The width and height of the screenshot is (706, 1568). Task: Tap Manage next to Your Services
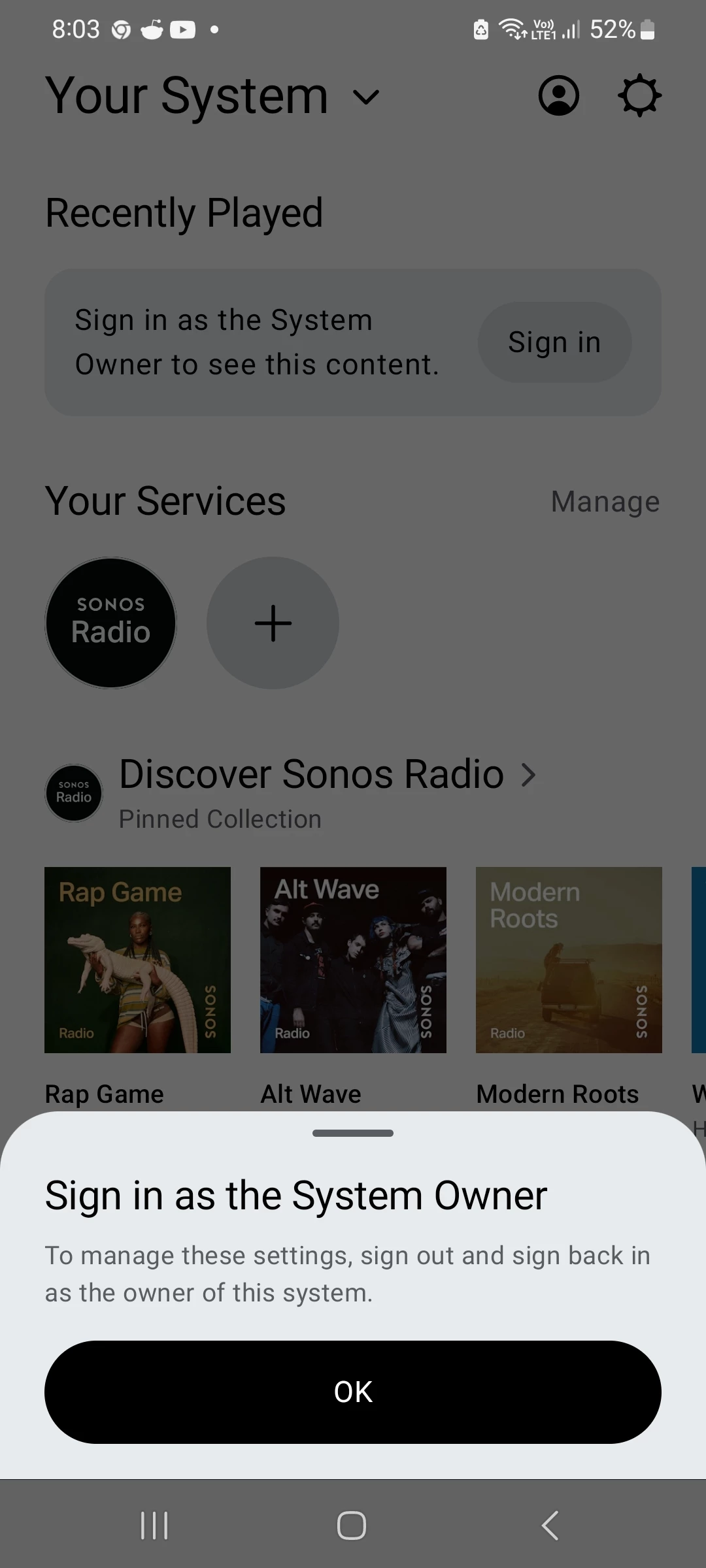[x=605, y=502]
